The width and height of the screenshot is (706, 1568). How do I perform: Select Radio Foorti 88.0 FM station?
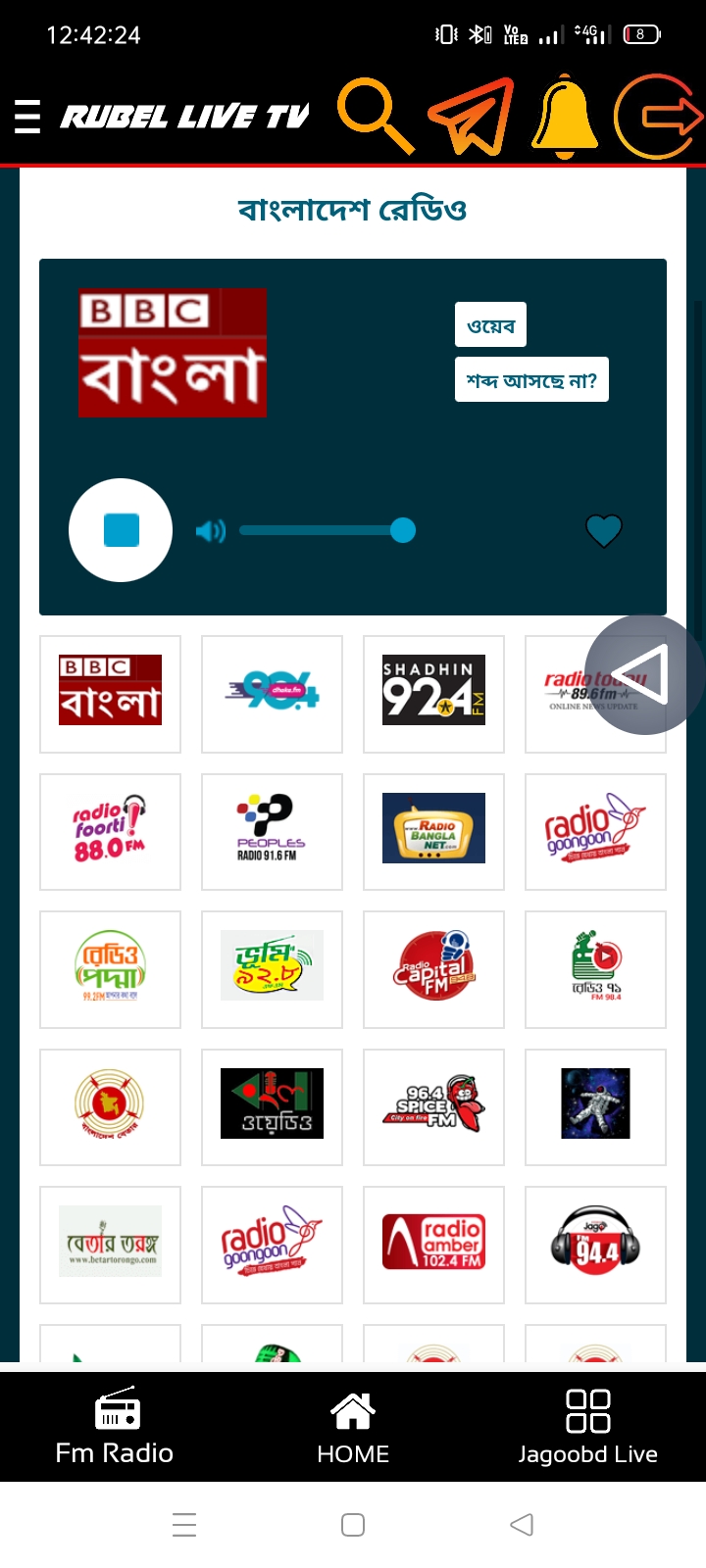pyautogui.click(x=110, y=832)
